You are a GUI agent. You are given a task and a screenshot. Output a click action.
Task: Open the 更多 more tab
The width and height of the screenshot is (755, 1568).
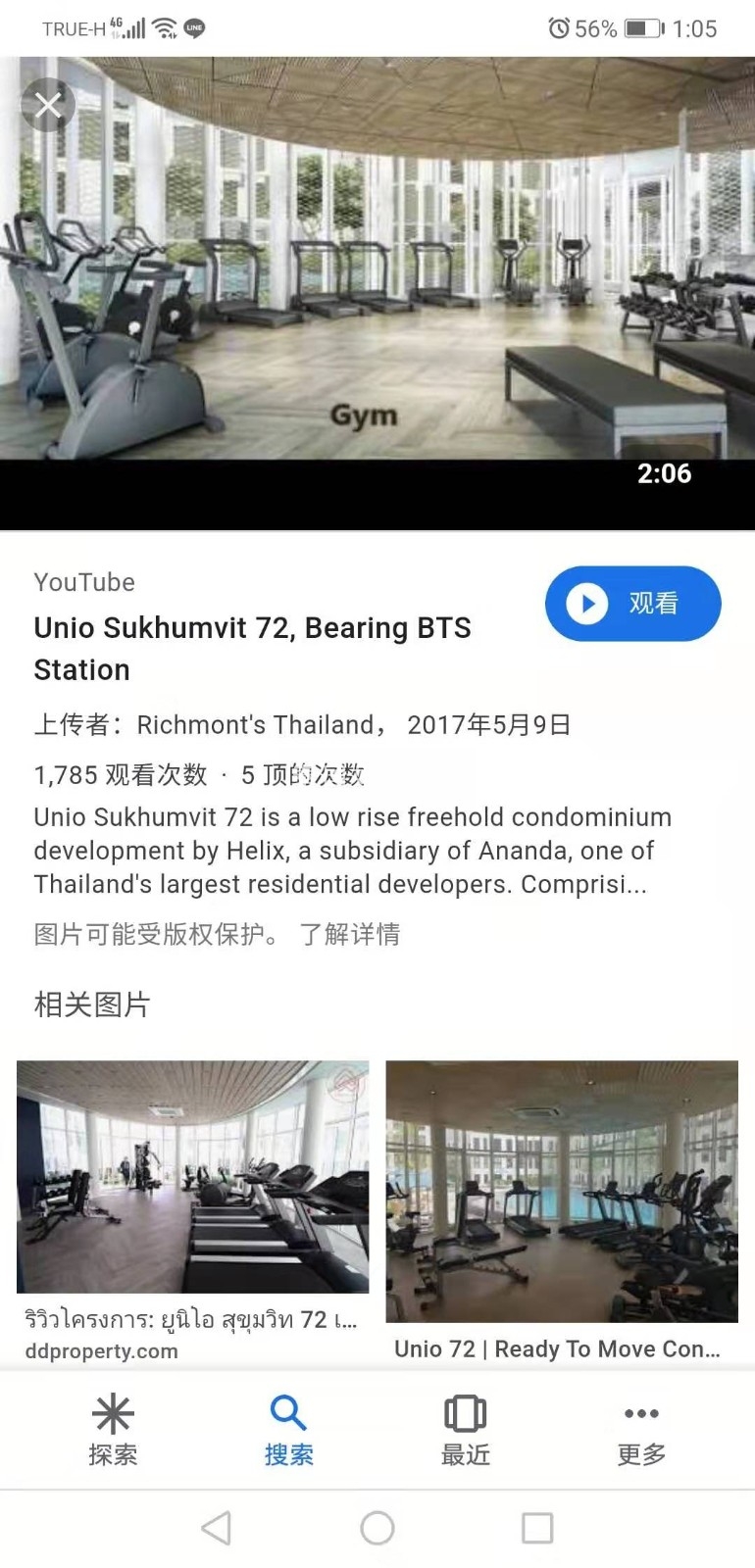642,1430
